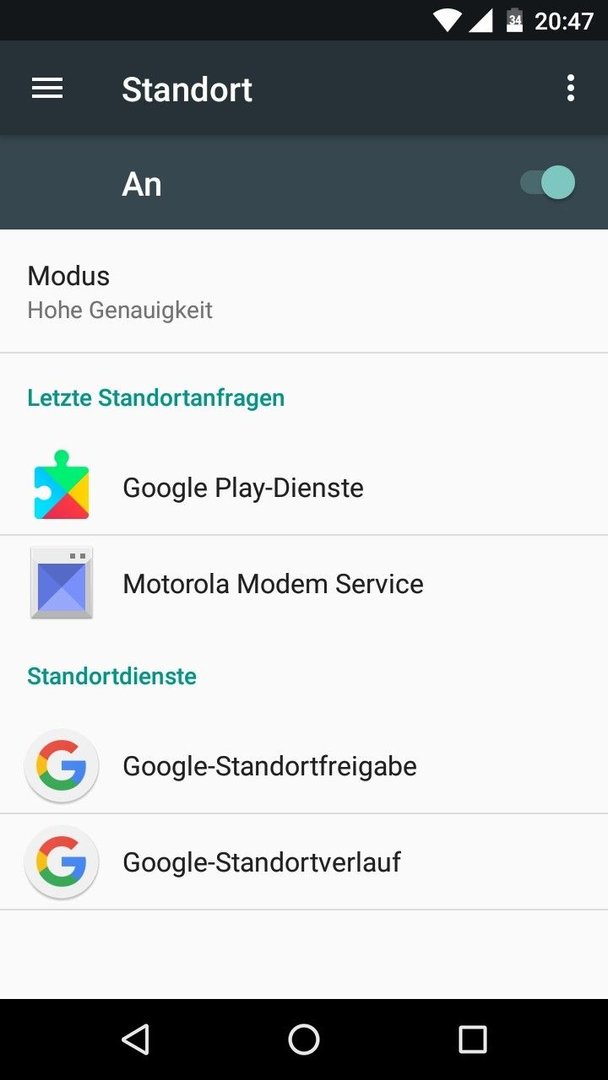Open Google-Standortfreigabe settings

pos(304,765)
